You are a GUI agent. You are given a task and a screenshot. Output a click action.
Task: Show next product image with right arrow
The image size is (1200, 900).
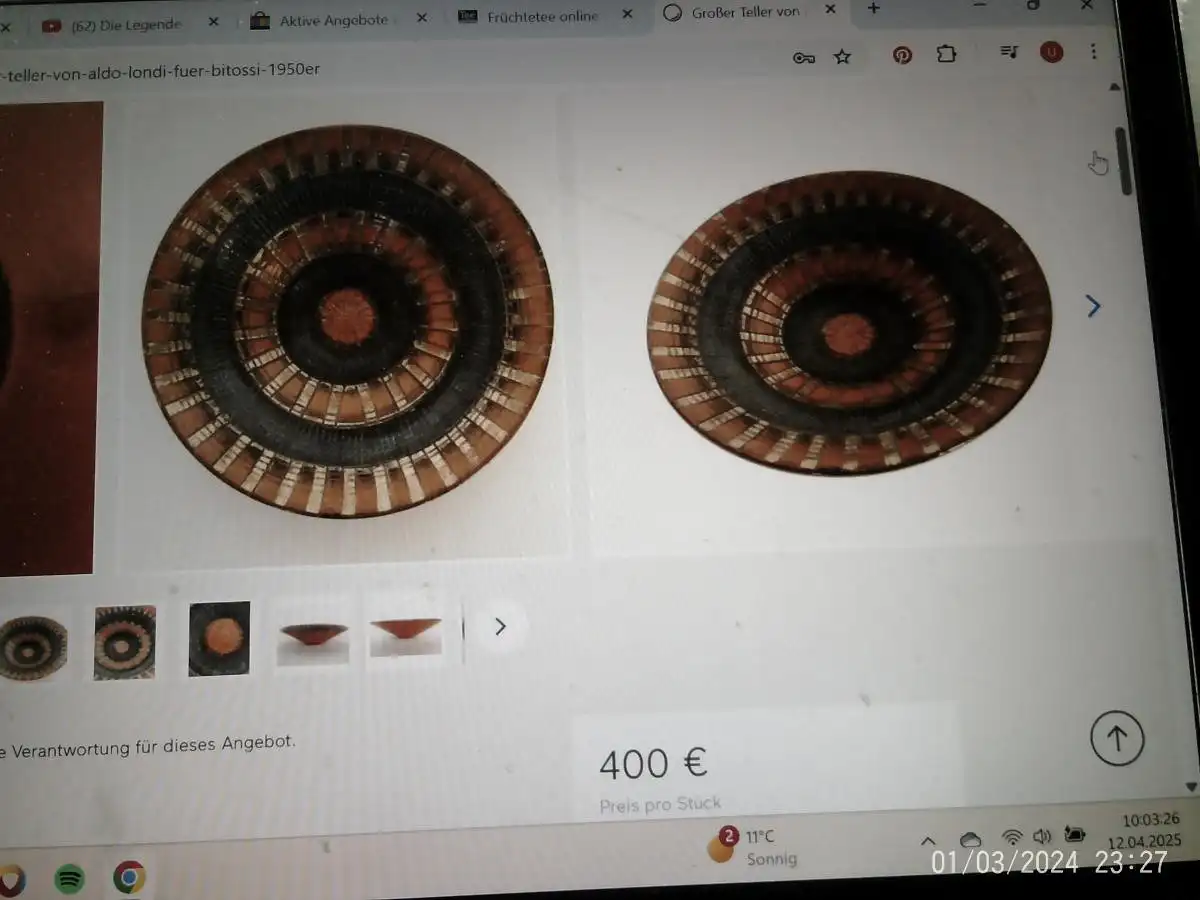[1092, 306]
